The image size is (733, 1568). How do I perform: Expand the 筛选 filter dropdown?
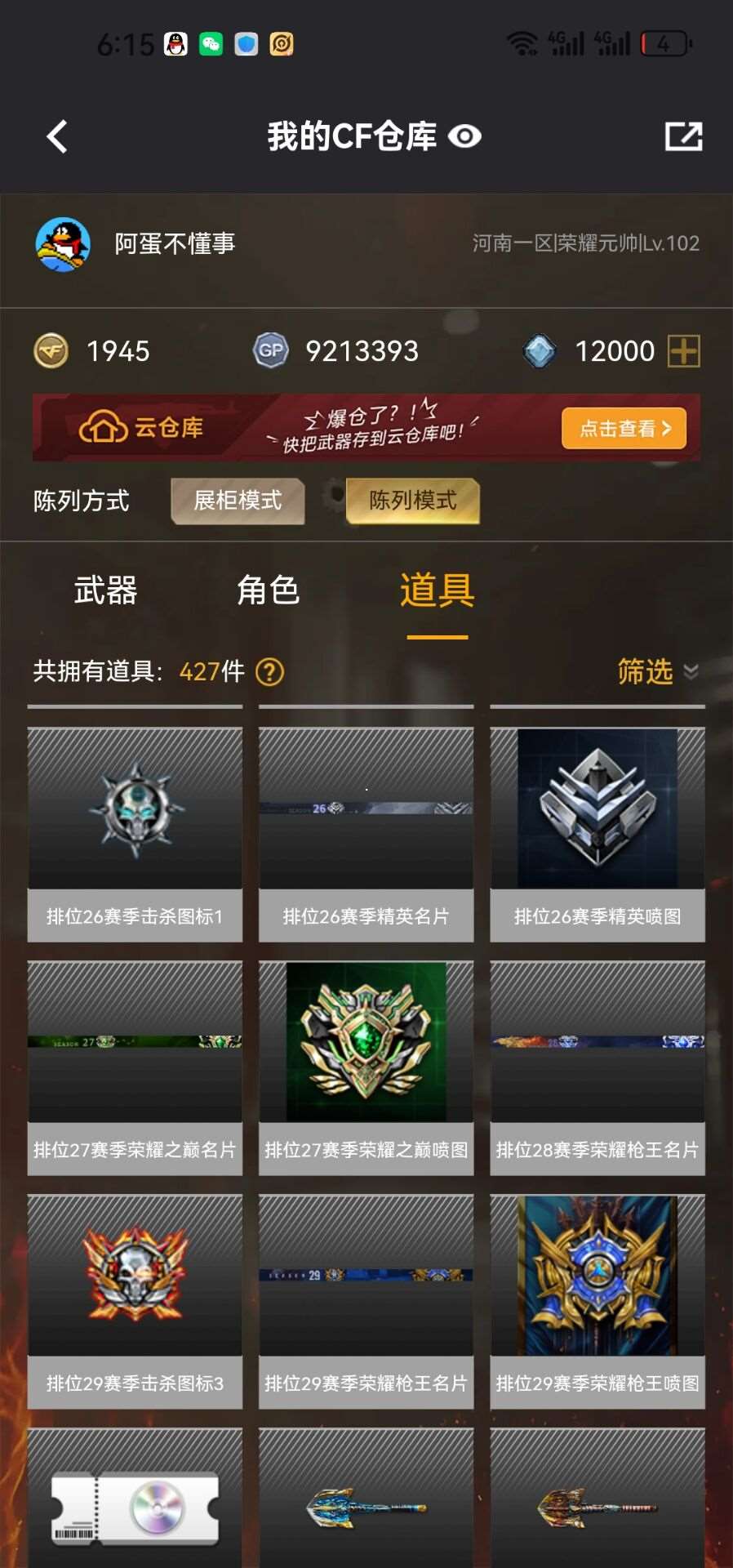click(657, 671)
